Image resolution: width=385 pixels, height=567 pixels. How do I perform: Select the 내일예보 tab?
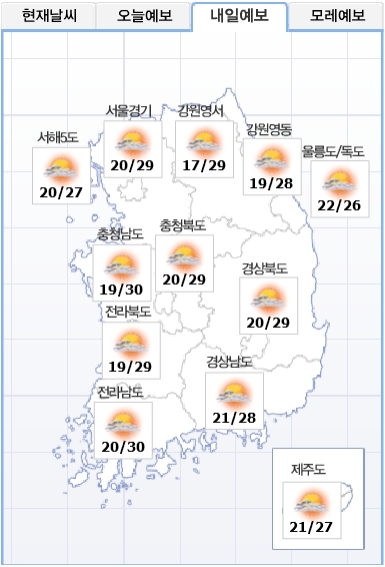pyautogui.click(x=240, y=16)
